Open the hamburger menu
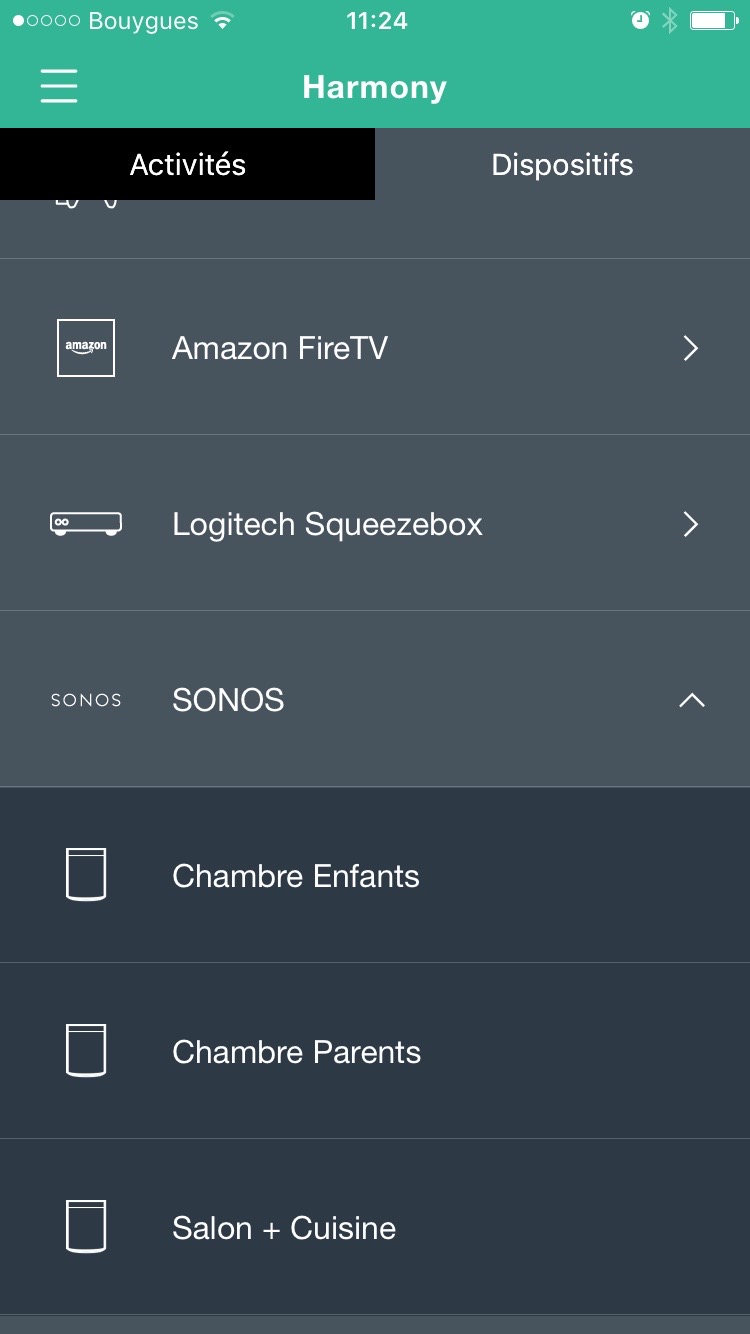 coord(59,87)
